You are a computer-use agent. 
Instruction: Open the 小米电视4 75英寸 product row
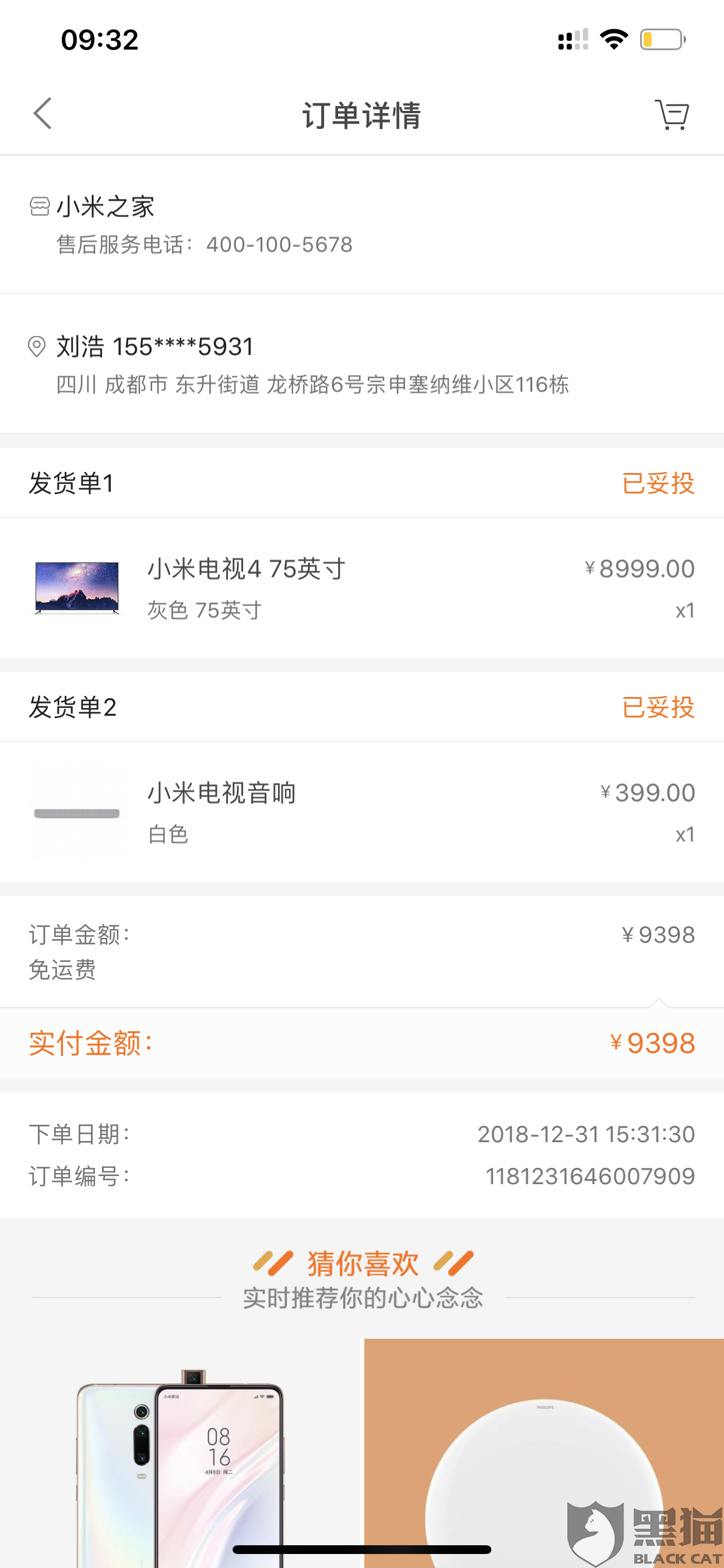click(361, 588)
